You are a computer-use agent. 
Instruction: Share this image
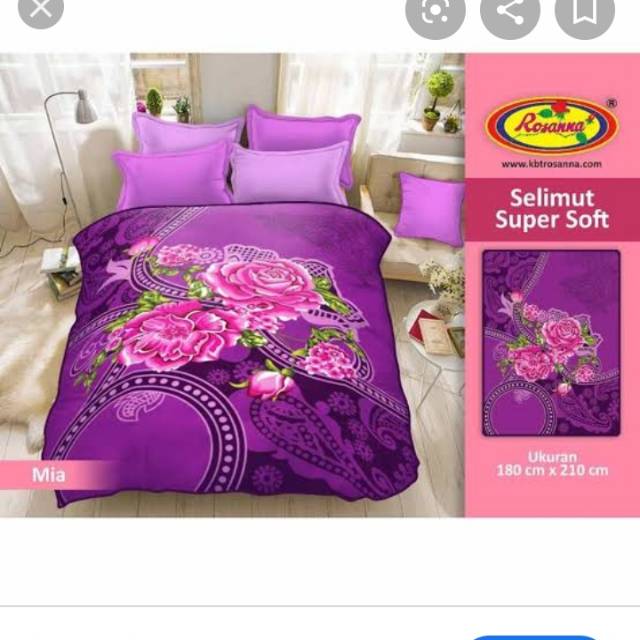click(510, 12)
